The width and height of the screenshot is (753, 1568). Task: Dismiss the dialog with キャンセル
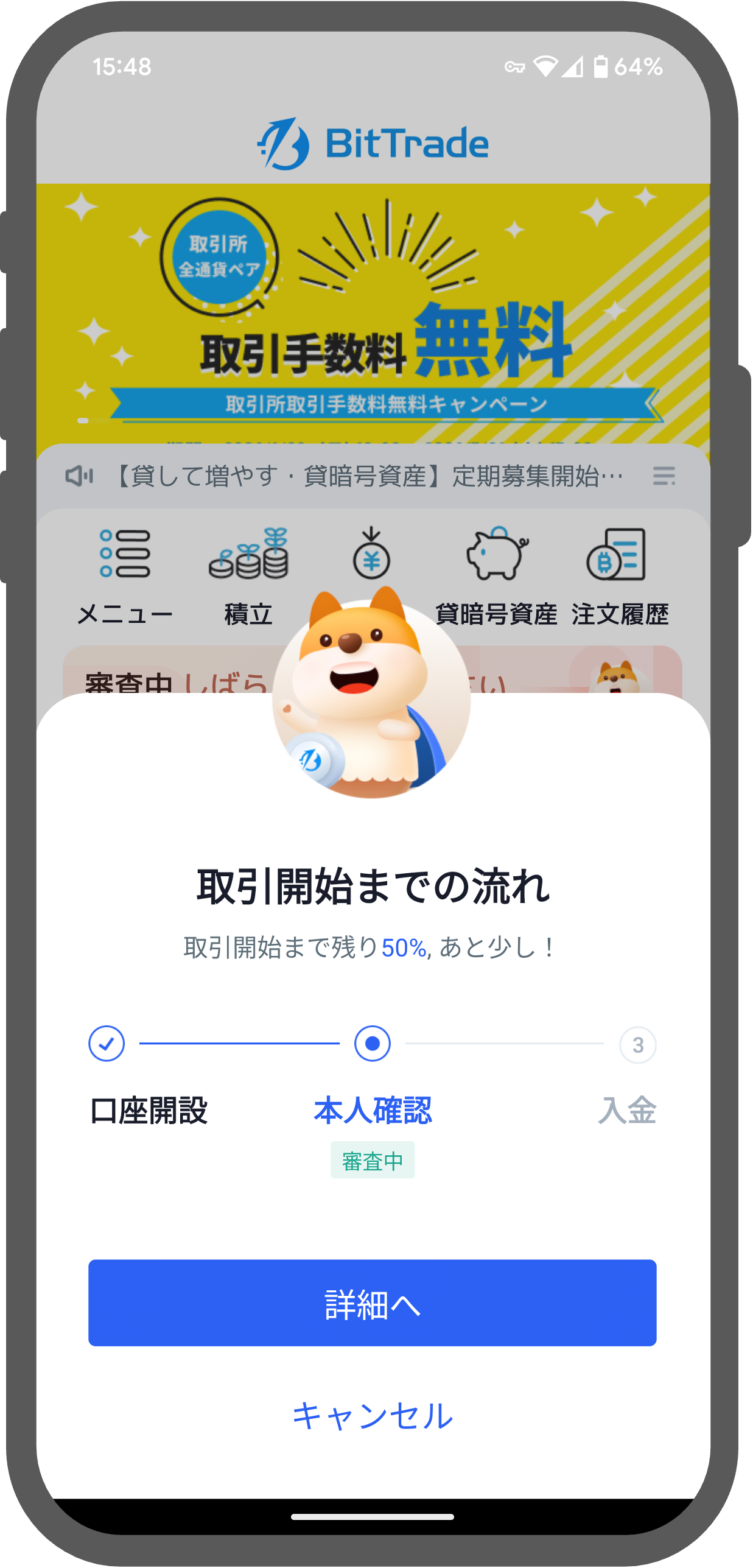point(372,1415)
